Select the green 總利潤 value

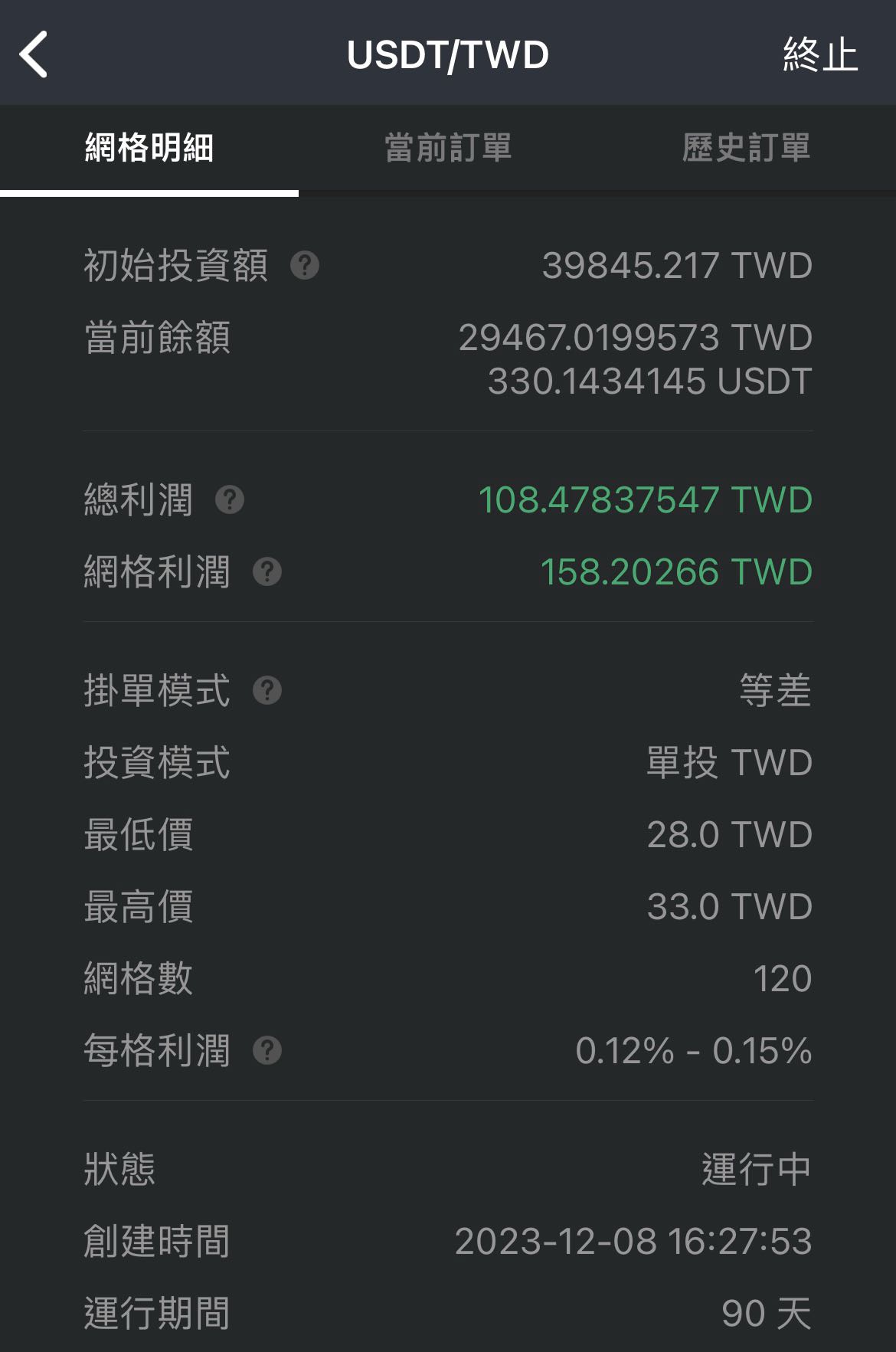(x=646, y=499)
